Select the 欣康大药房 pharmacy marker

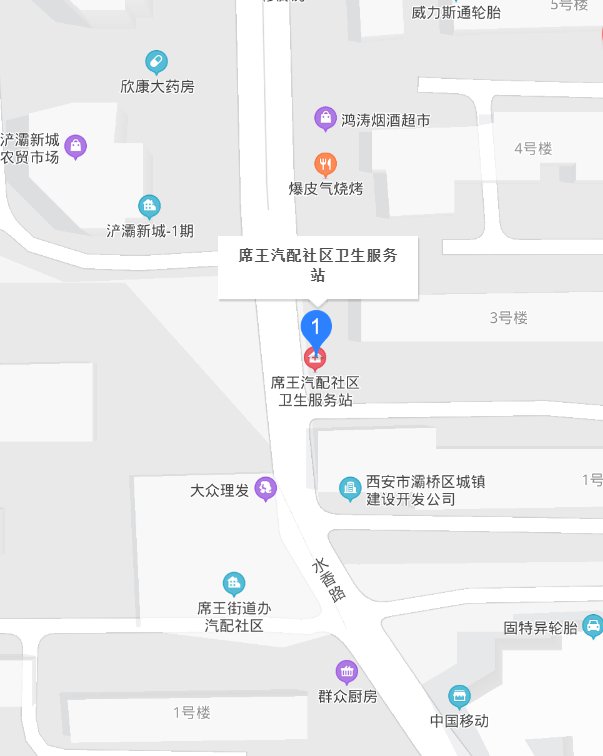157,63
